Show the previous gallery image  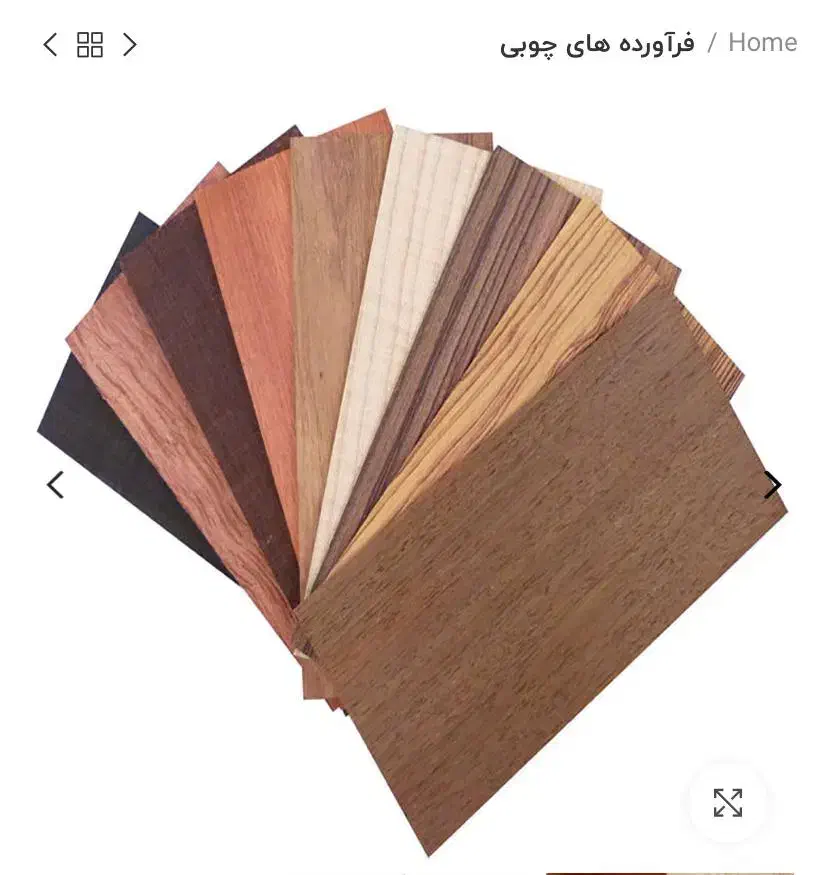(x=55, y=484)
